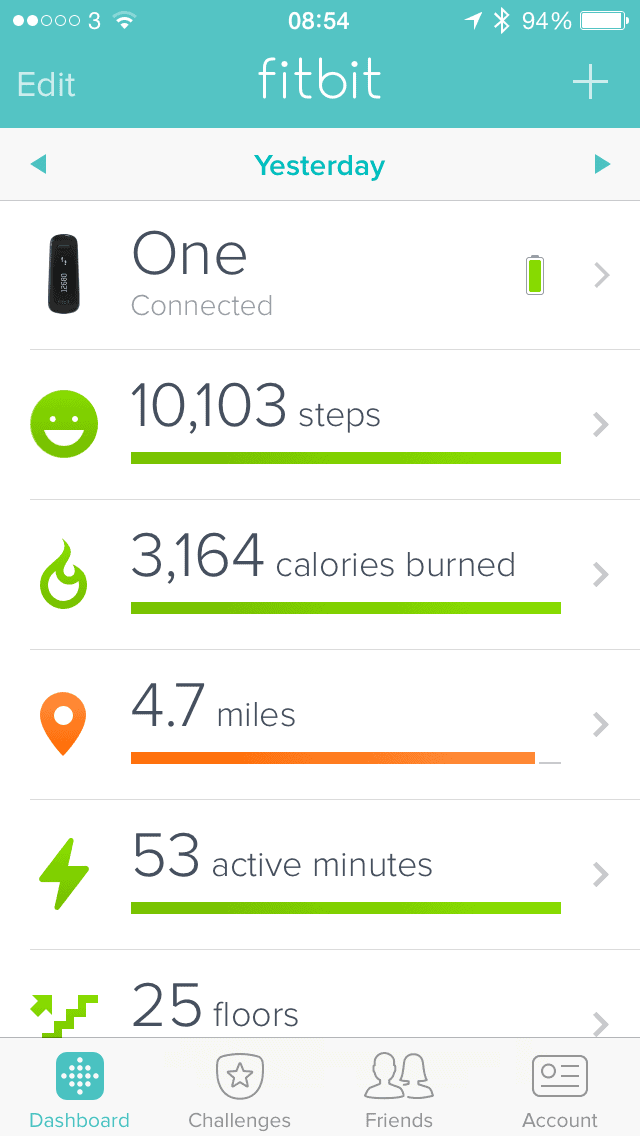The height and width of the screenshot is (1136, 640).
Task: Open the One tracker device row
Action: 320,275
